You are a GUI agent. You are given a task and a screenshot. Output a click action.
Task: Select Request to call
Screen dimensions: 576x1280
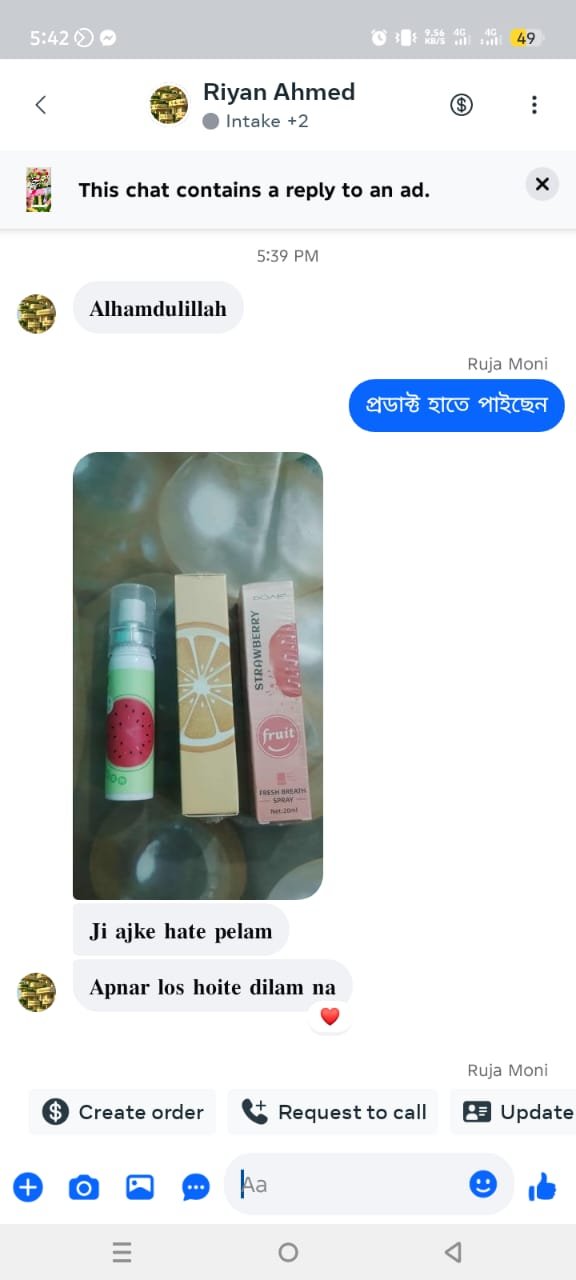[x=333, y=1112]
